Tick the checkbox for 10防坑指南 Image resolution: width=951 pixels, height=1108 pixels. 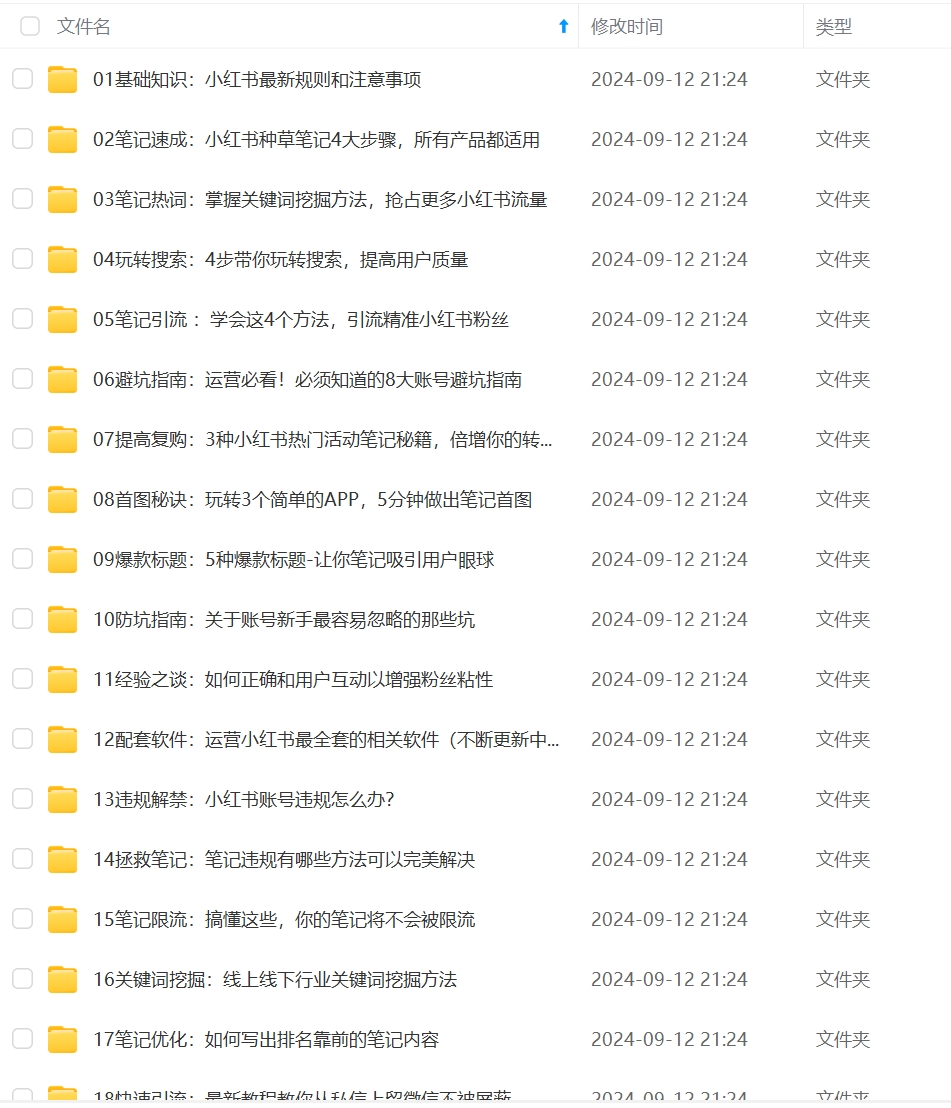22,619
